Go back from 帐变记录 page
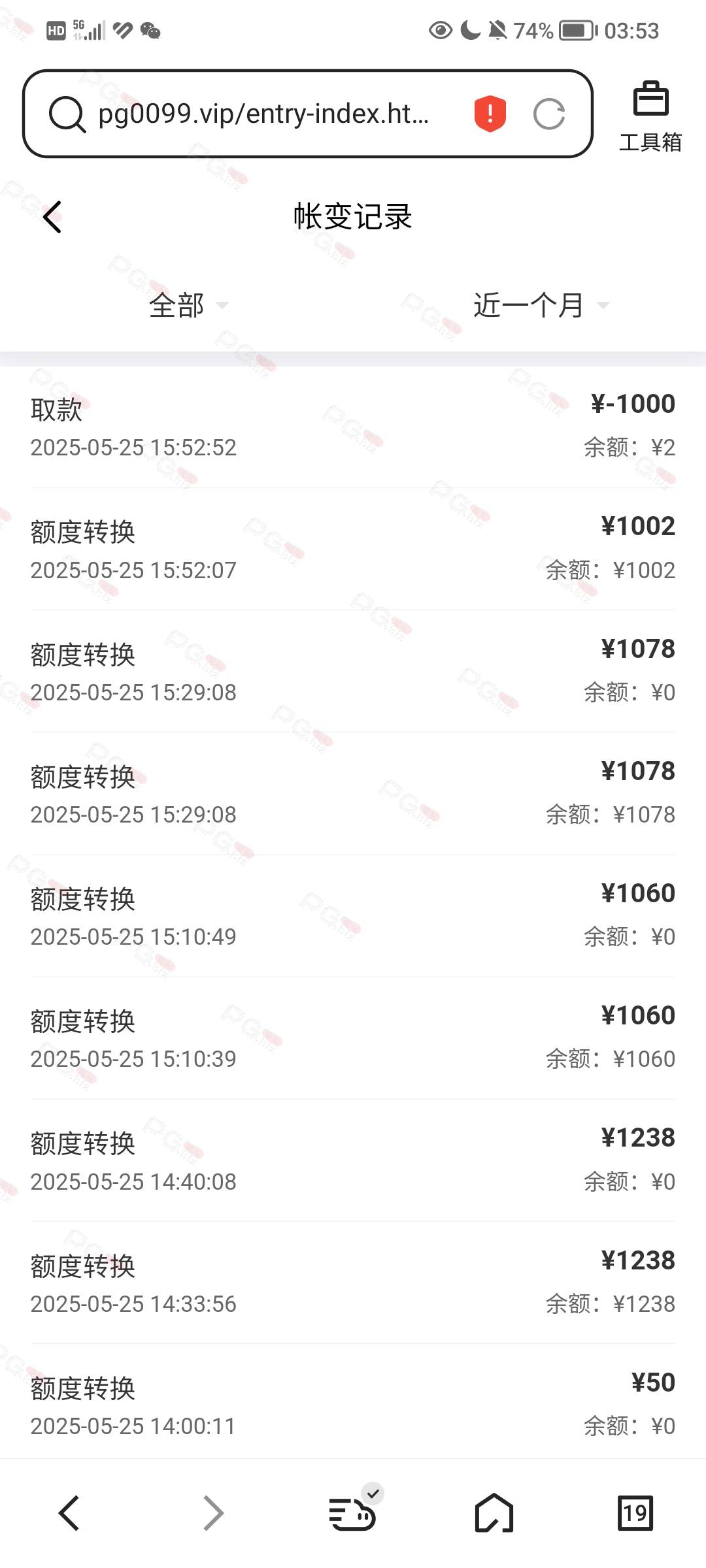 click(x=52, y=217)
